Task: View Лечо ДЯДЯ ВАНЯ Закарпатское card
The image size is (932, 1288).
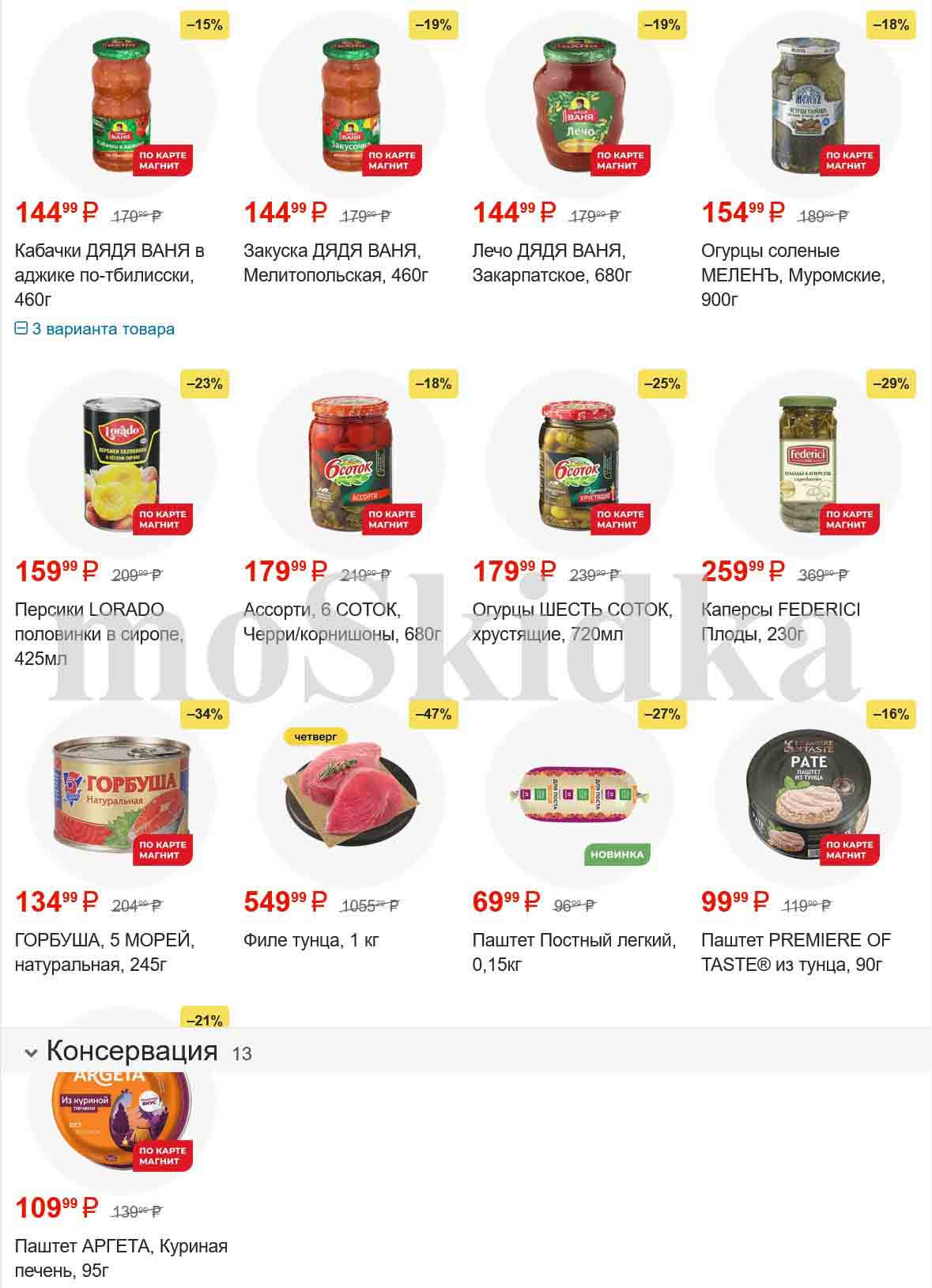Action: 552,263
